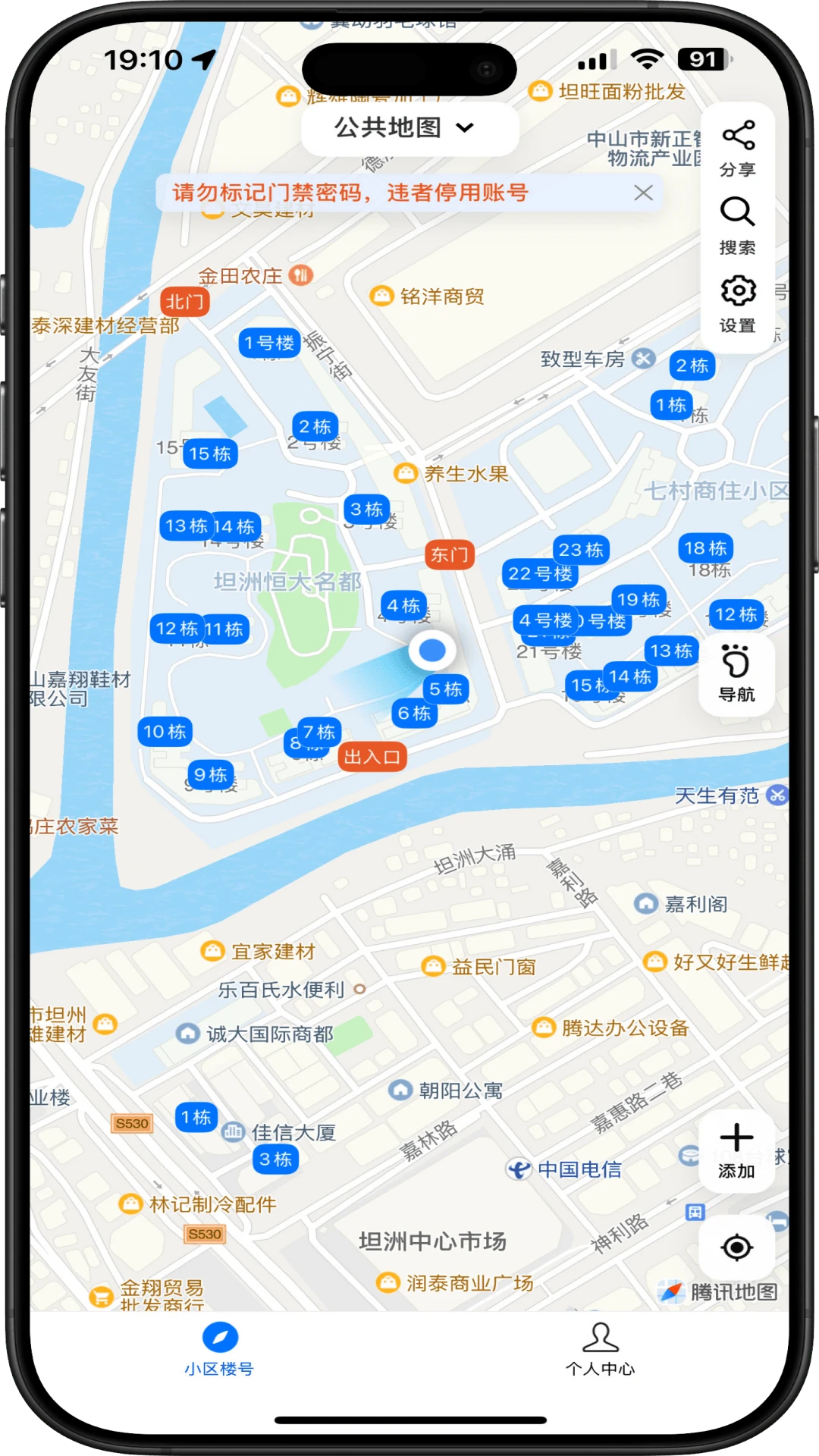Switch to the 小区楼号 tab
This screenshot has height=1456, width=819.
[220, 1349]
